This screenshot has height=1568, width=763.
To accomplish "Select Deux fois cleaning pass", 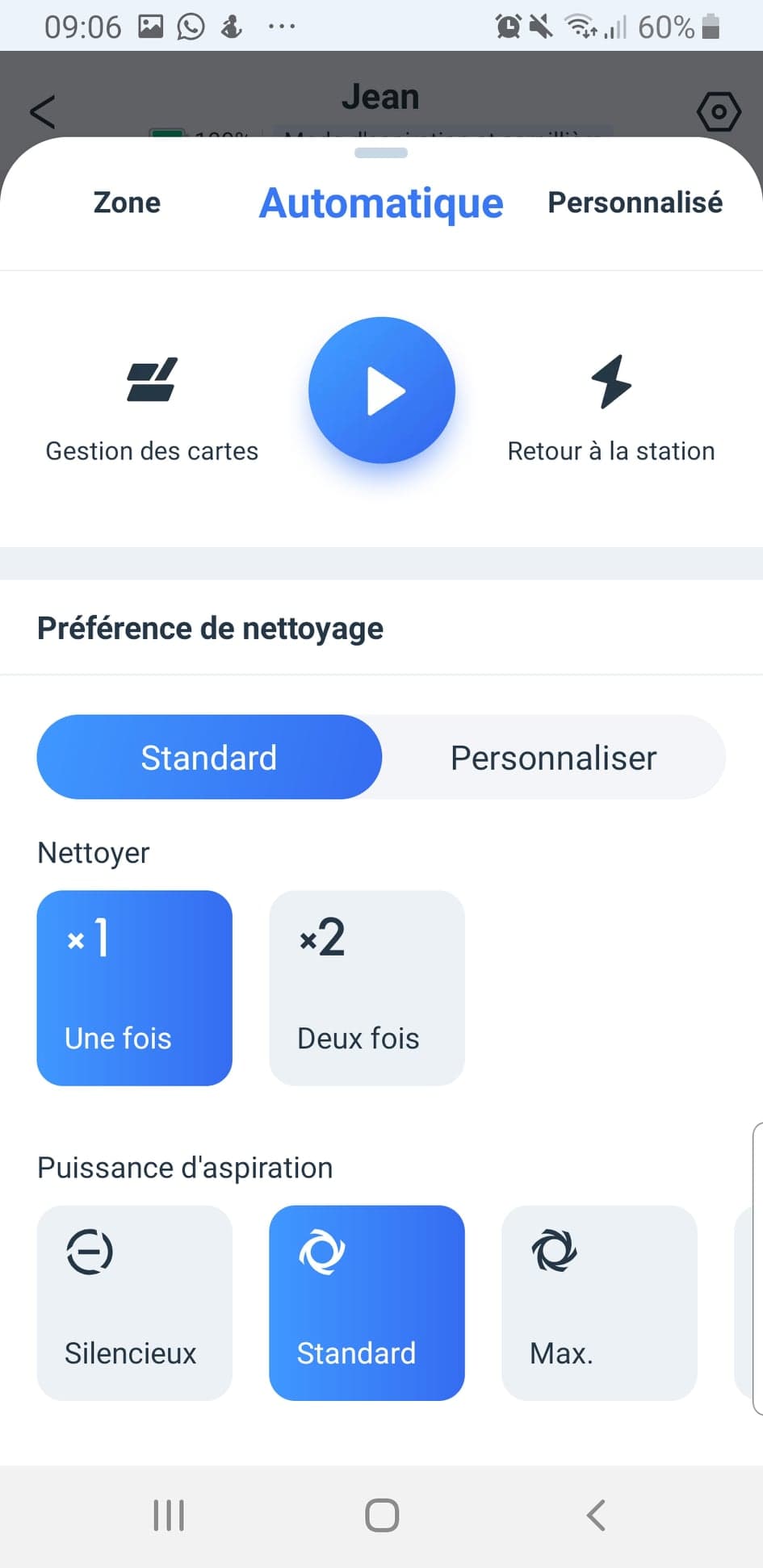I will coord(367,988).
